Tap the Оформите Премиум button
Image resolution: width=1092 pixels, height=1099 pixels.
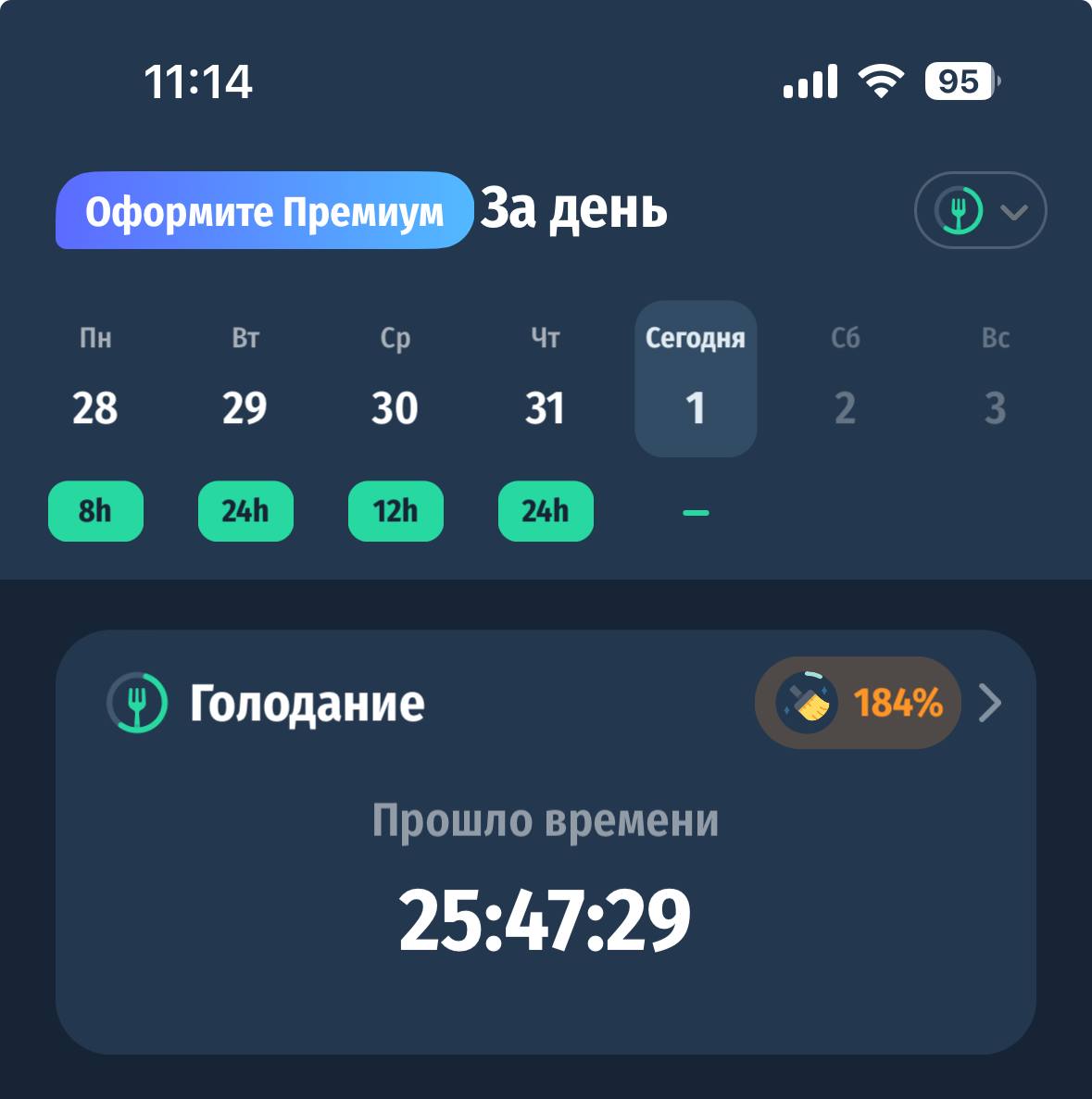(265, 211)
